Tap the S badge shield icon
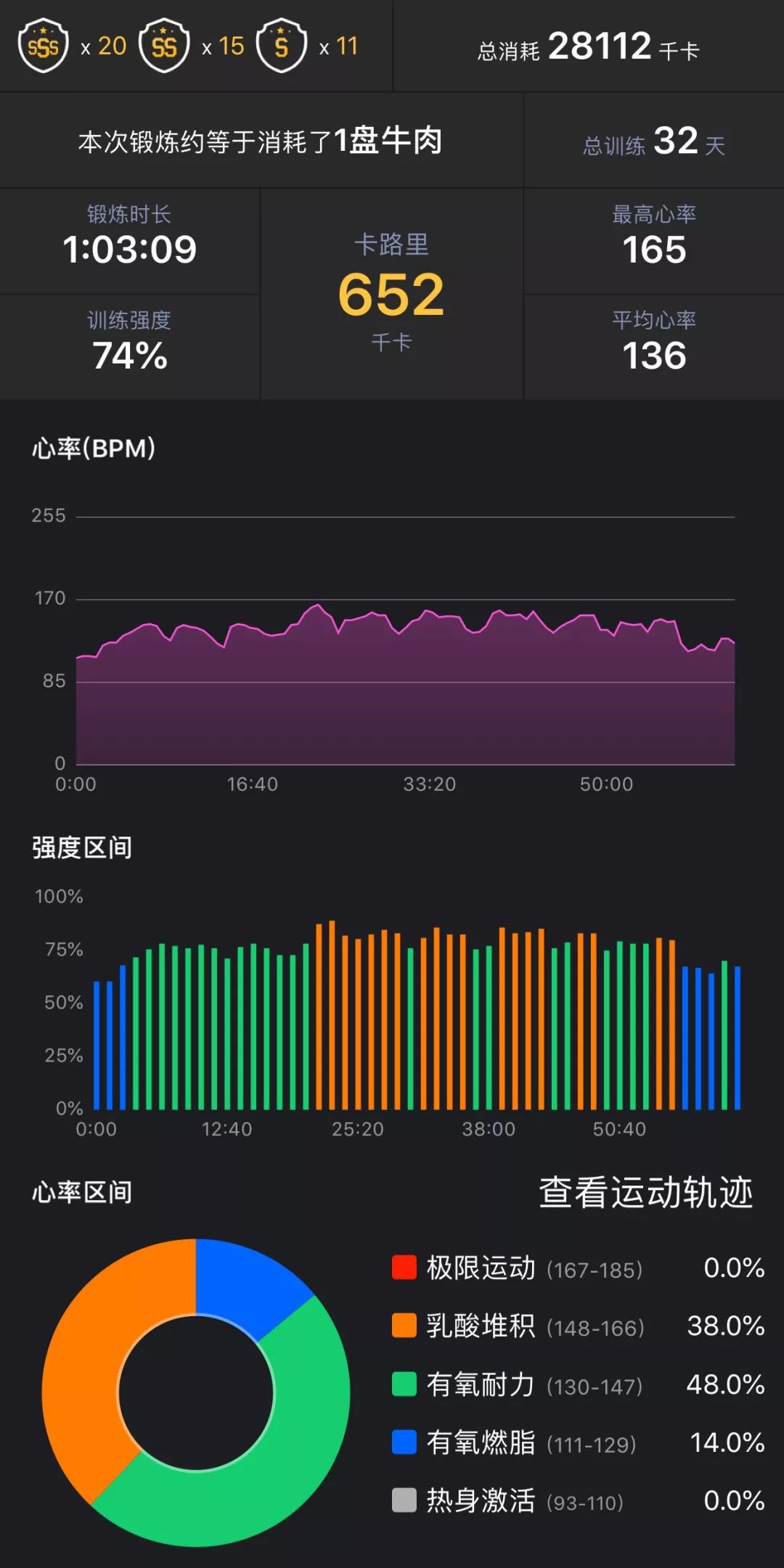The height and width of the screenshot is (1568, 784). [x=283, y=46]
